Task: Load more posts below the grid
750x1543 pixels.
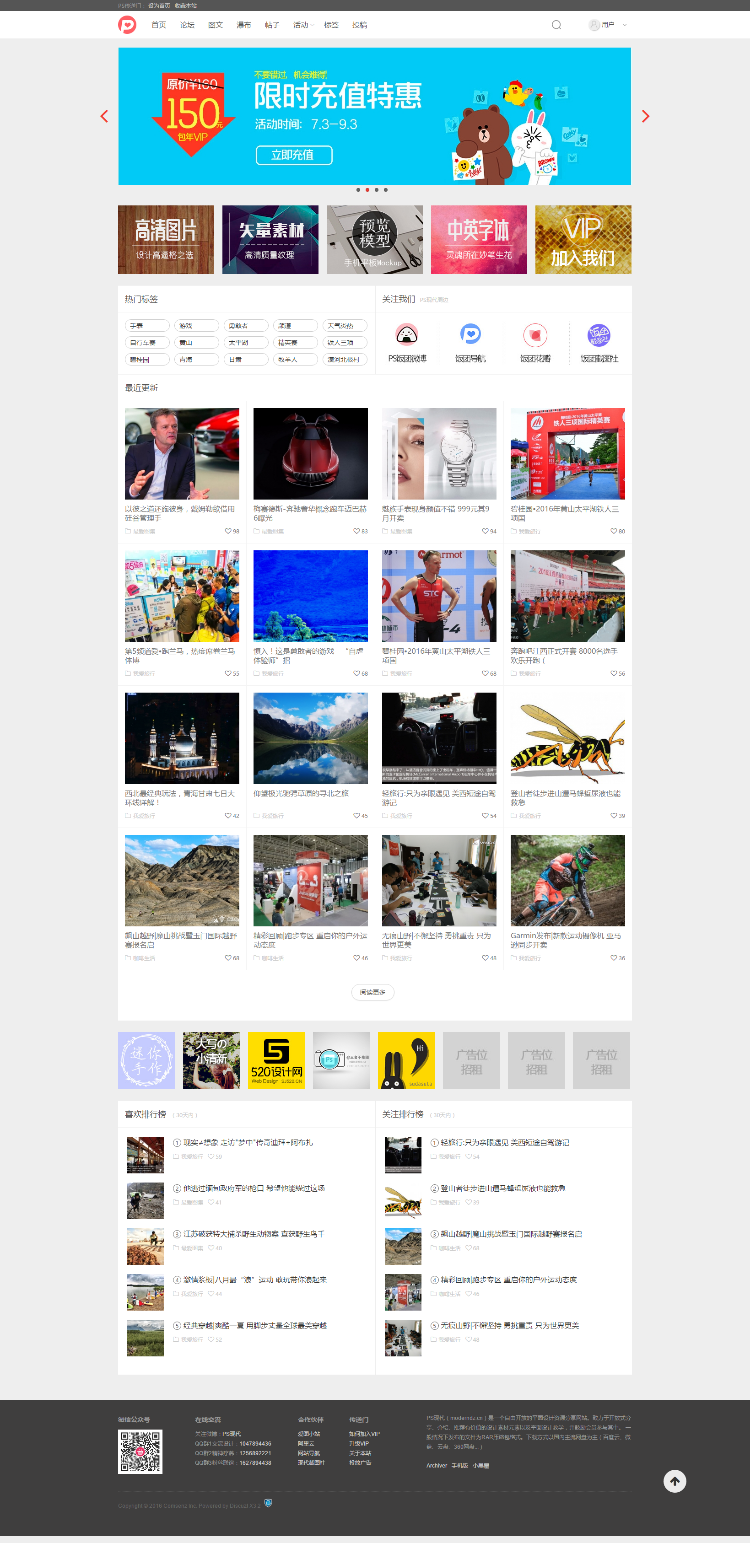Action: (x=373, y=992)
